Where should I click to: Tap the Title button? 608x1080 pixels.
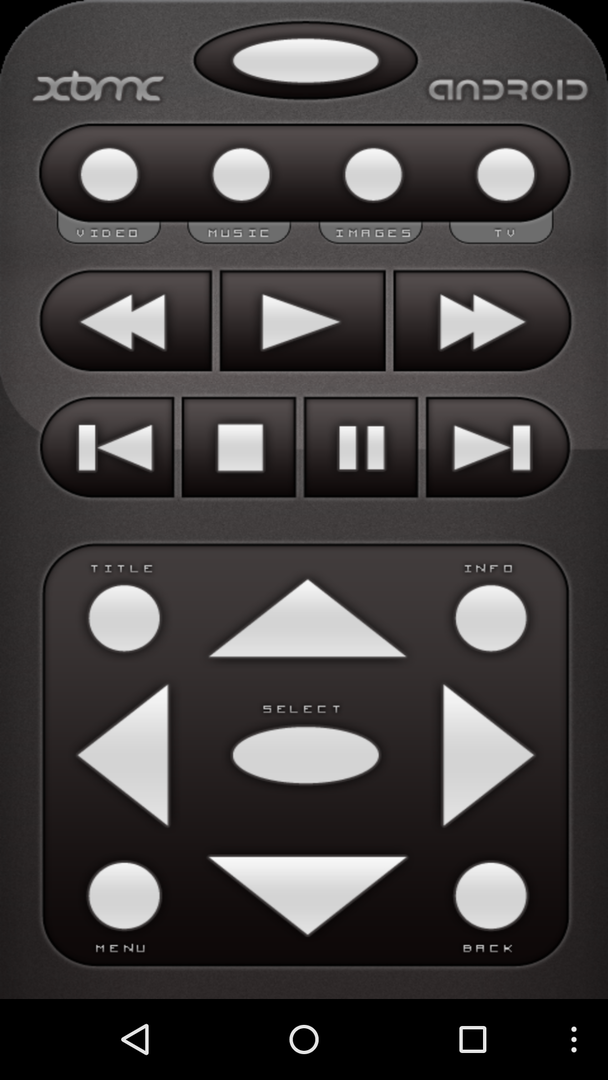click(124, 618)
